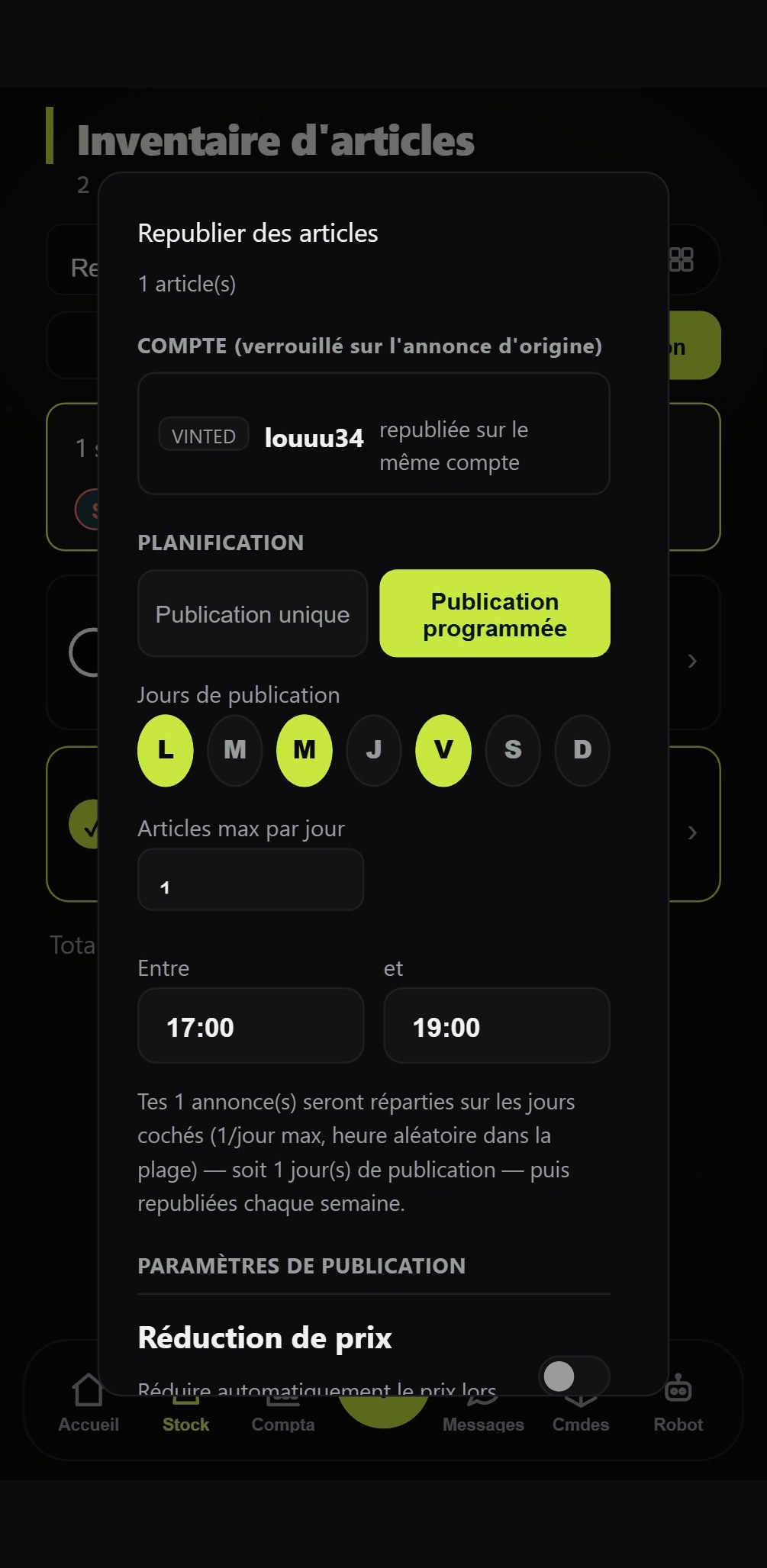
Task: Enable the S publication day
Action: tap(513, 750)
